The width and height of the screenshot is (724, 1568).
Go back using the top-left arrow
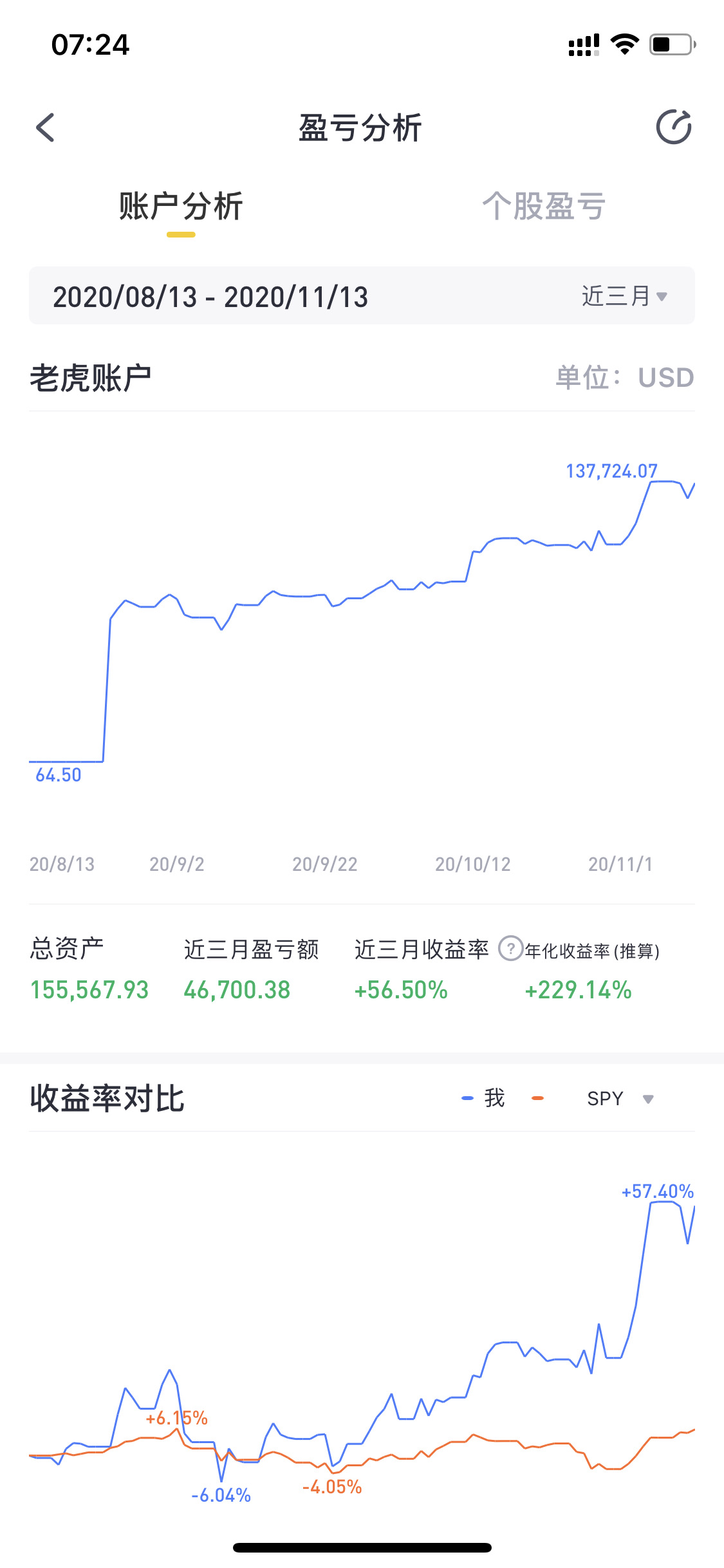45,127
